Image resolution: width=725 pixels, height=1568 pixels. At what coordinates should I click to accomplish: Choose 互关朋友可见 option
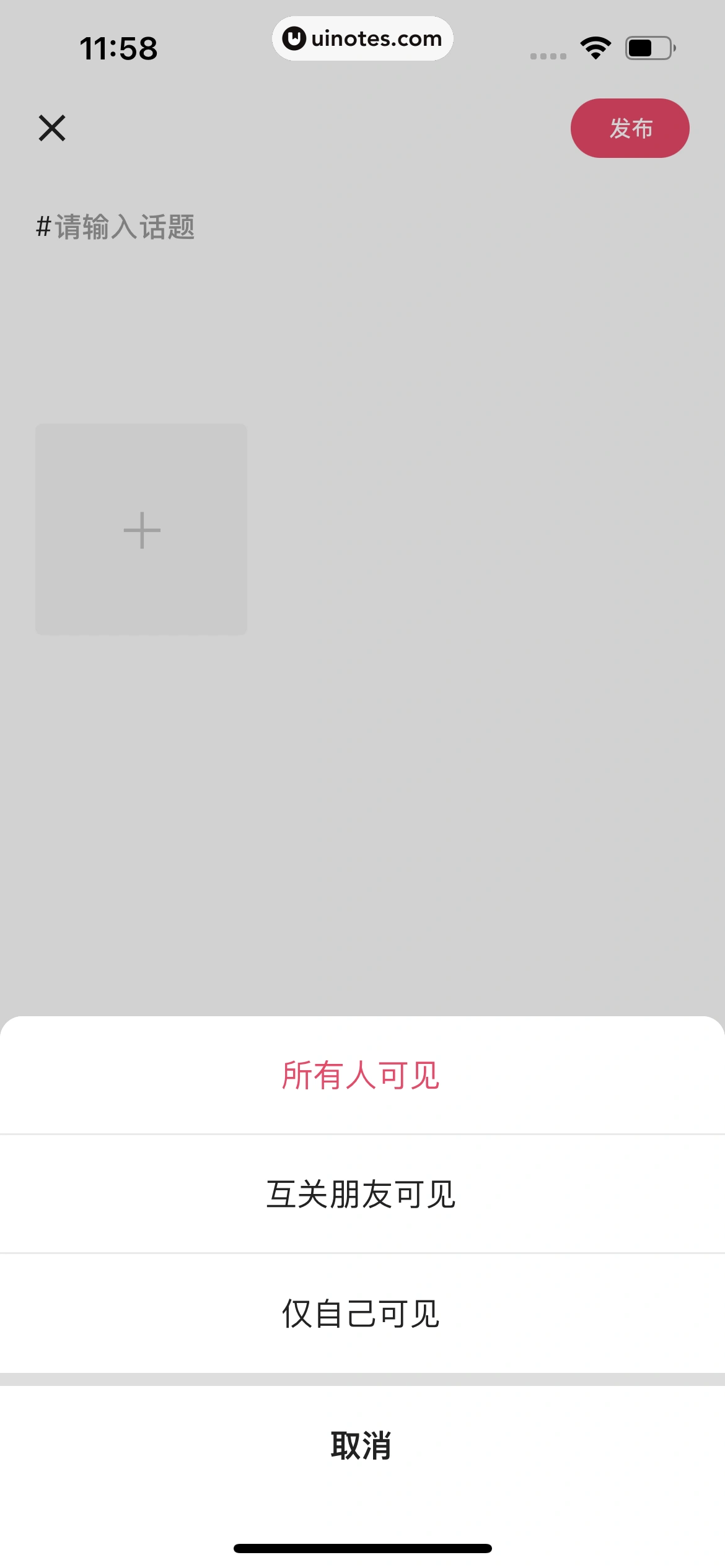(x=361, y=1195)
